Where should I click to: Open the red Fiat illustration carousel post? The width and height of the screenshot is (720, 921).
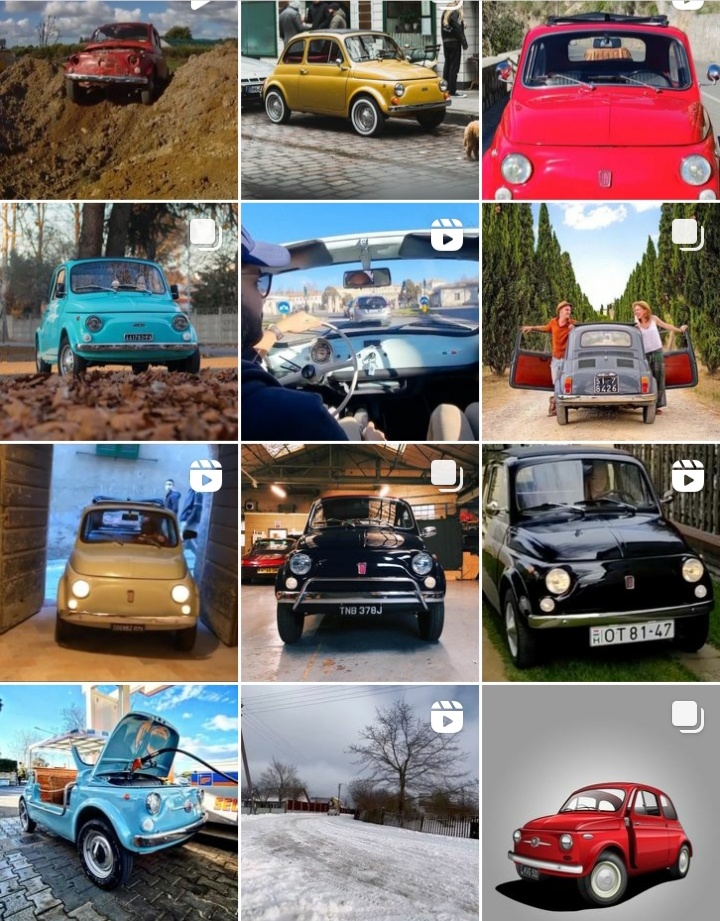pyautogui.click(x=600, y=803)
